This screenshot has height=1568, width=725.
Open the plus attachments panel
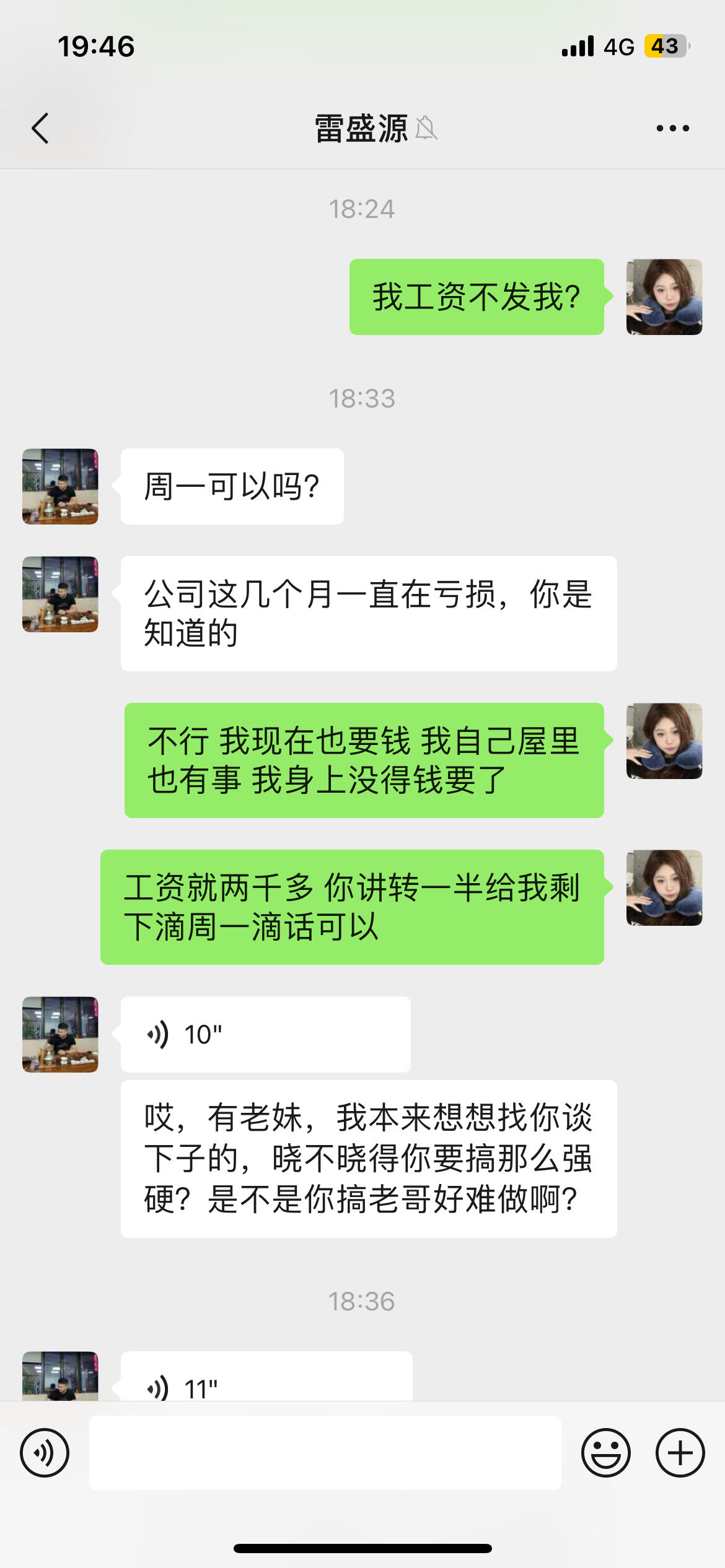680,1452
